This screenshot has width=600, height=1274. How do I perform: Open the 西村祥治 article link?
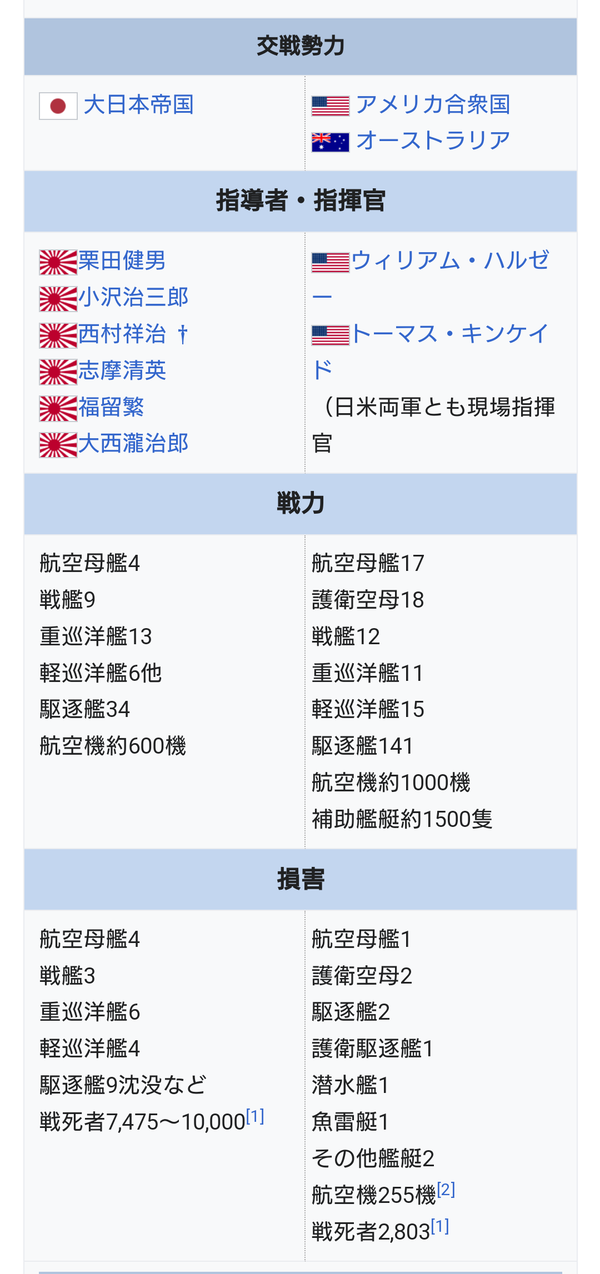[122, 334]
